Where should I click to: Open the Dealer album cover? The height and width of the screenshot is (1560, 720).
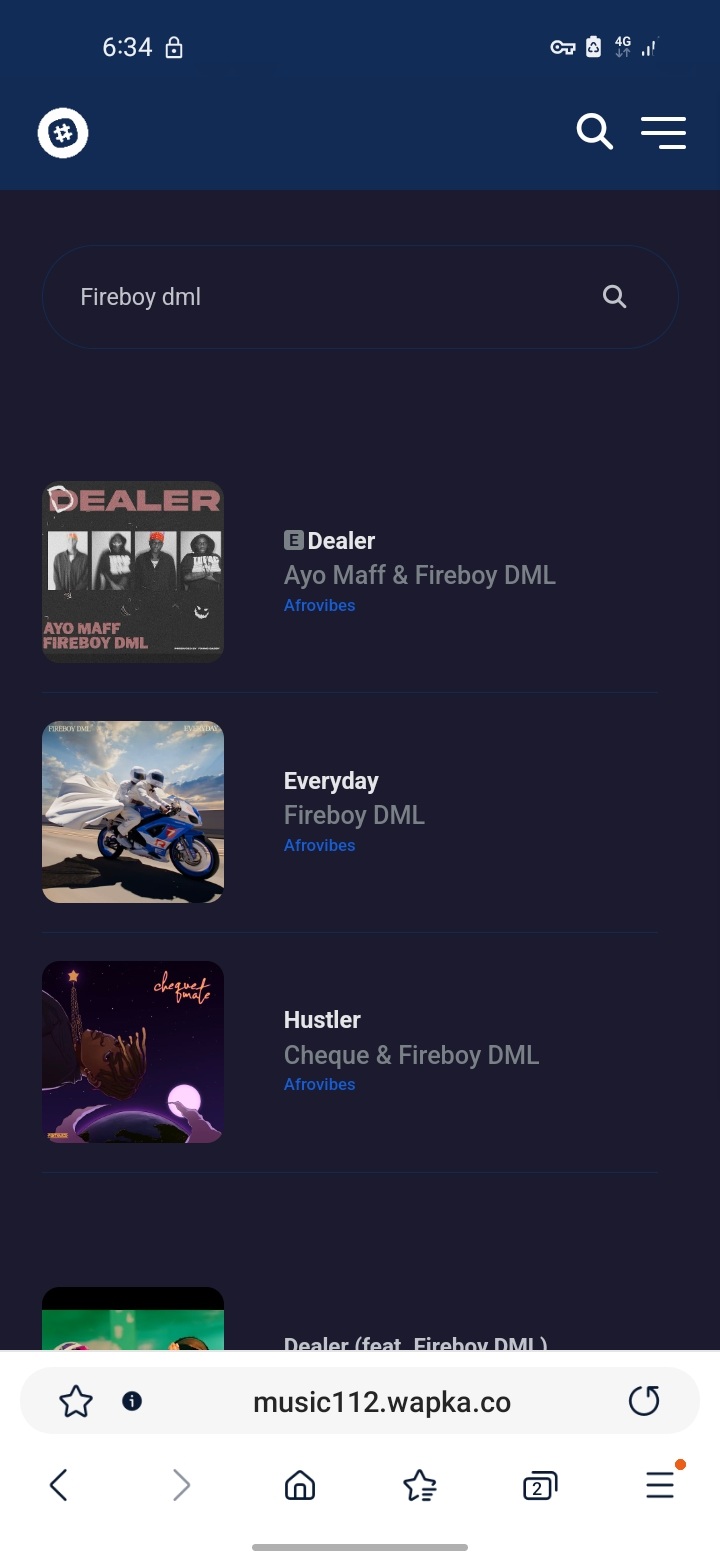(x=133, y=572)
